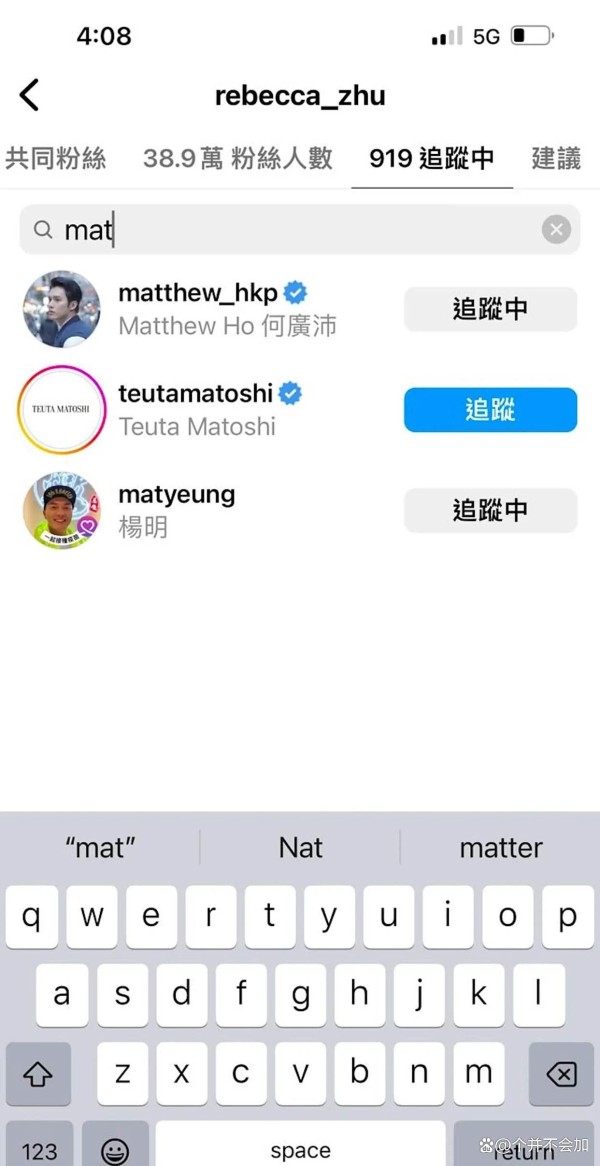Hit the backspace key on the keyboard
Screen dimensions: 600x1166
pos(562,1074)
